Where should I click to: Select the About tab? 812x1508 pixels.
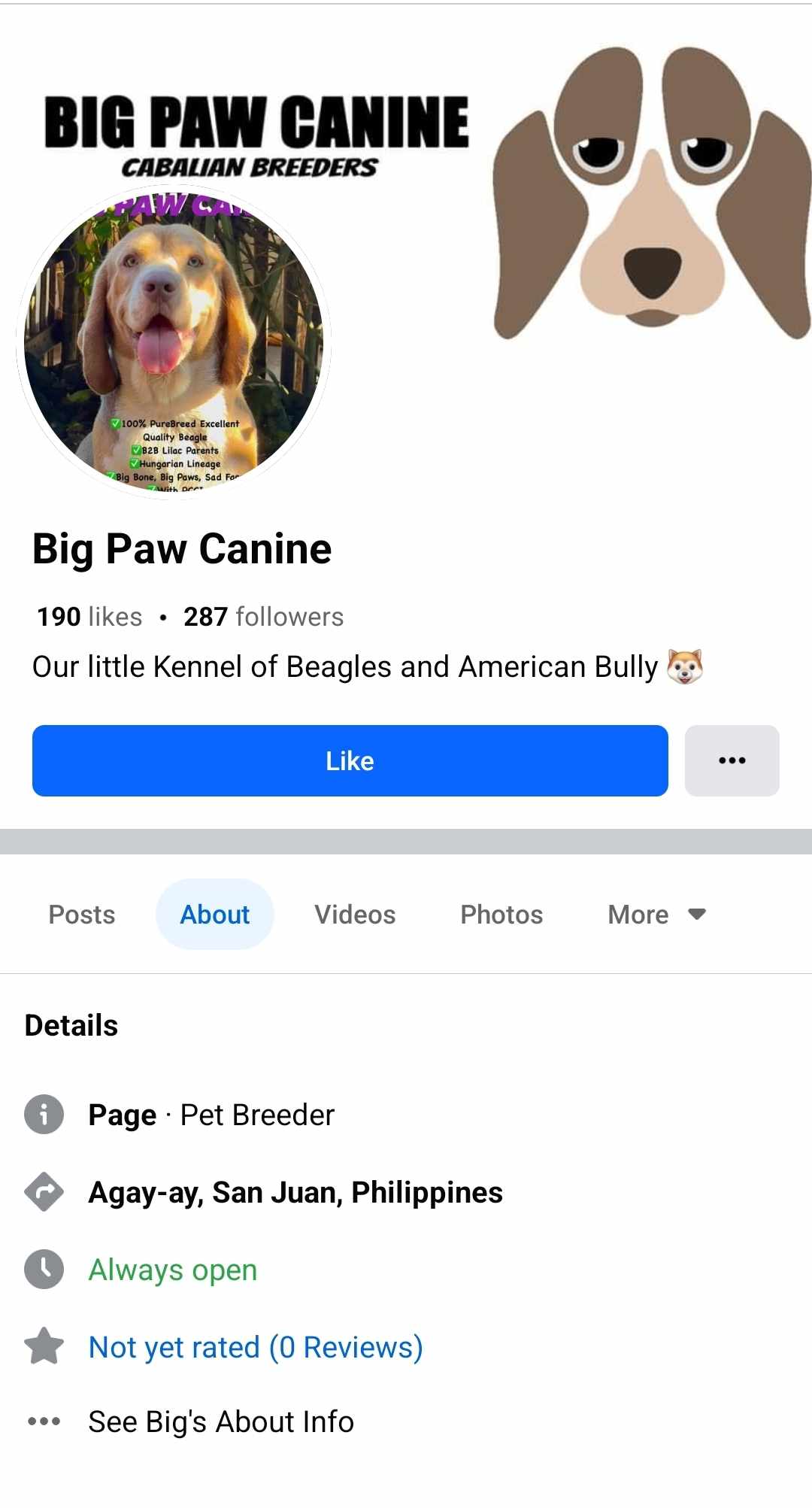coord(215,915)
